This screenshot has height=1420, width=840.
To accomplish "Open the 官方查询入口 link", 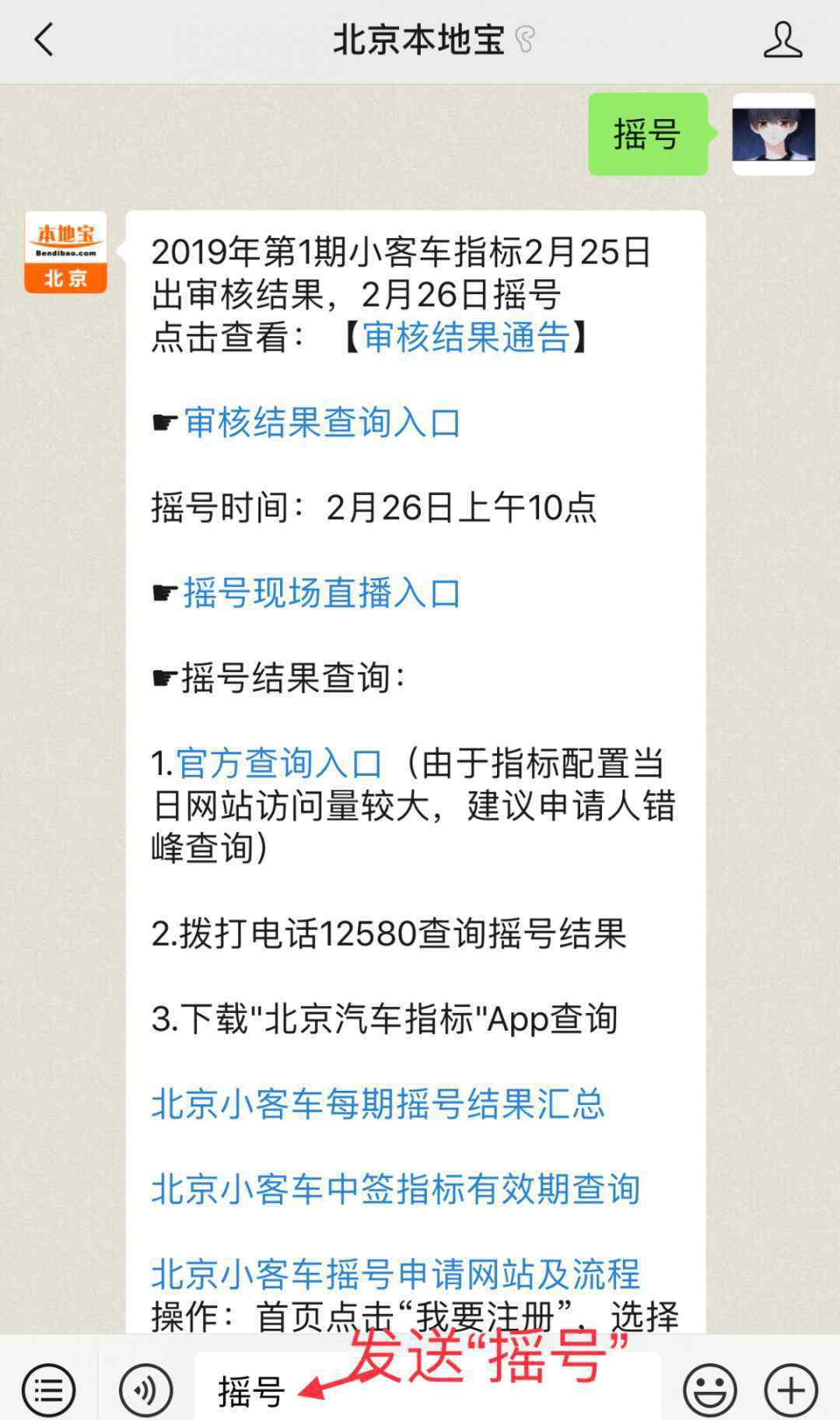I will point(279,763).
